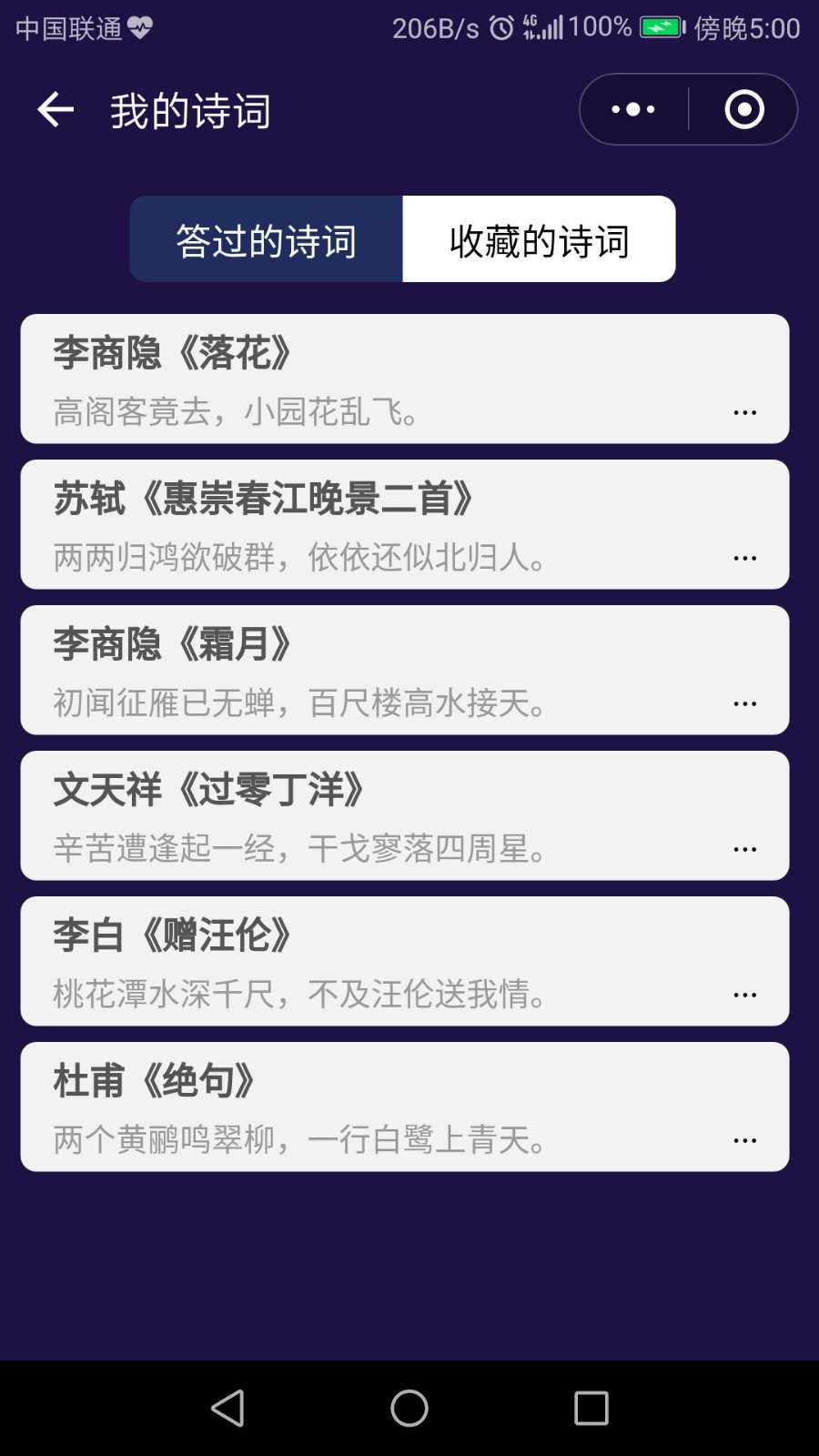Tap more options on 《过零丁洋》 card
Viewport: 819px width, 1456px height.
[745, 849]
